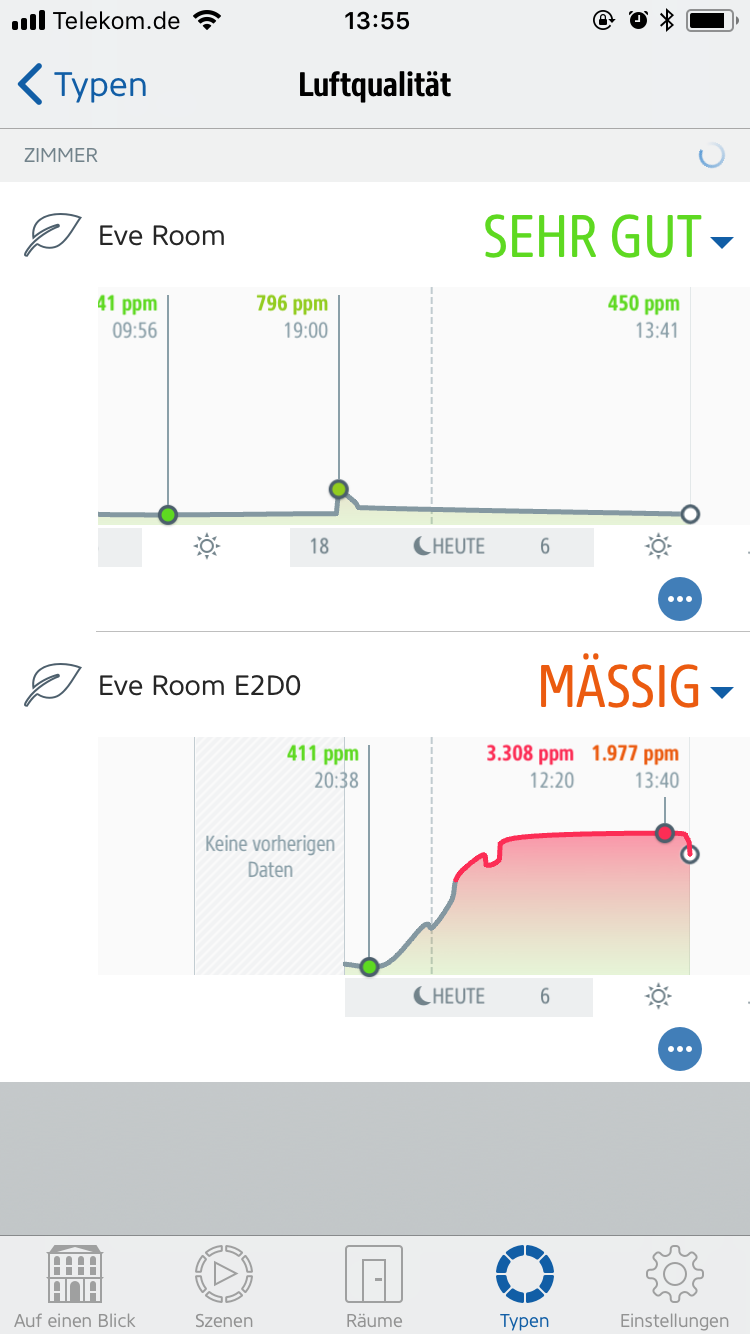
Task: Expand the SEHR GUT dropdown for Eve Room
Action: click(721, 242)
